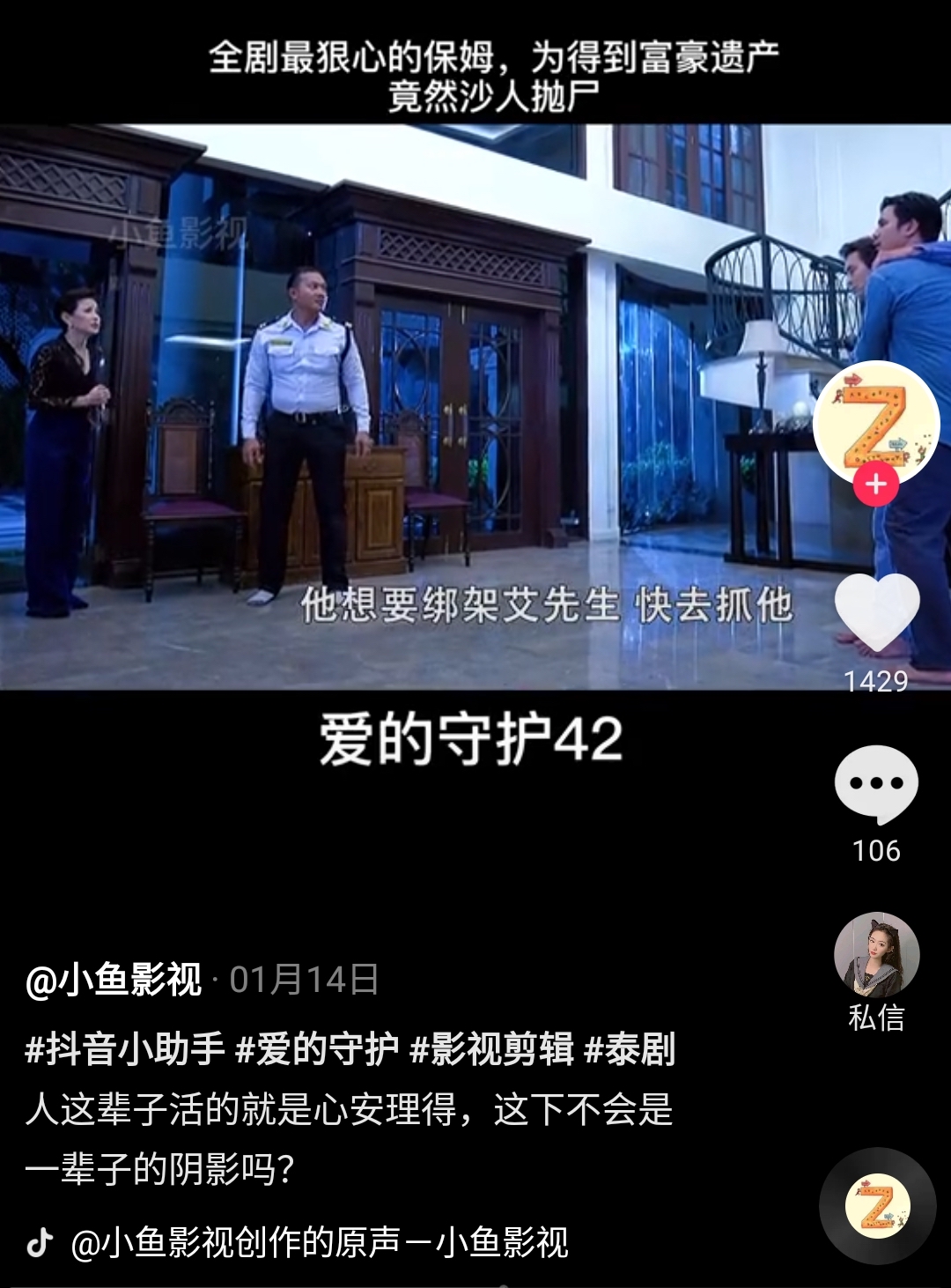This screenshot has height=1288, width=951.
Task: Open hashtag #影视剪辑
Action: click(x=491, y=1049)
